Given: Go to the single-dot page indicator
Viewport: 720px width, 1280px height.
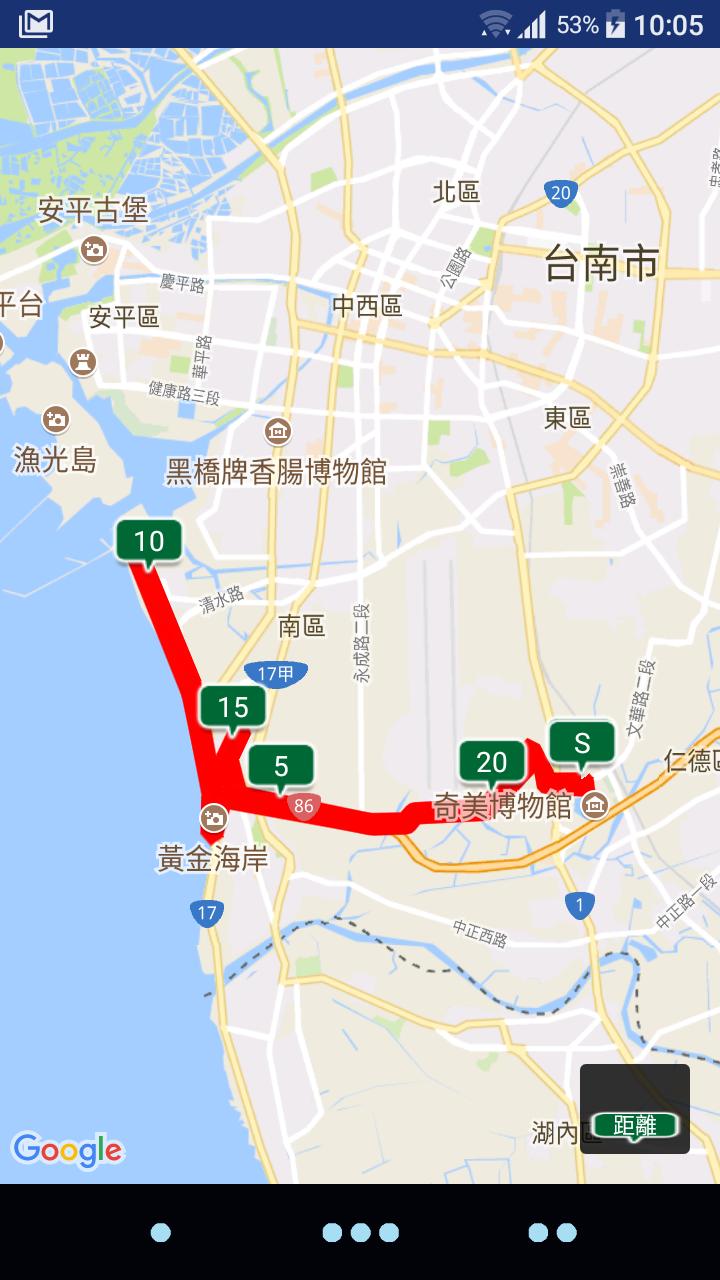Looking at the screenshot, I should (x=160, y=1232).
